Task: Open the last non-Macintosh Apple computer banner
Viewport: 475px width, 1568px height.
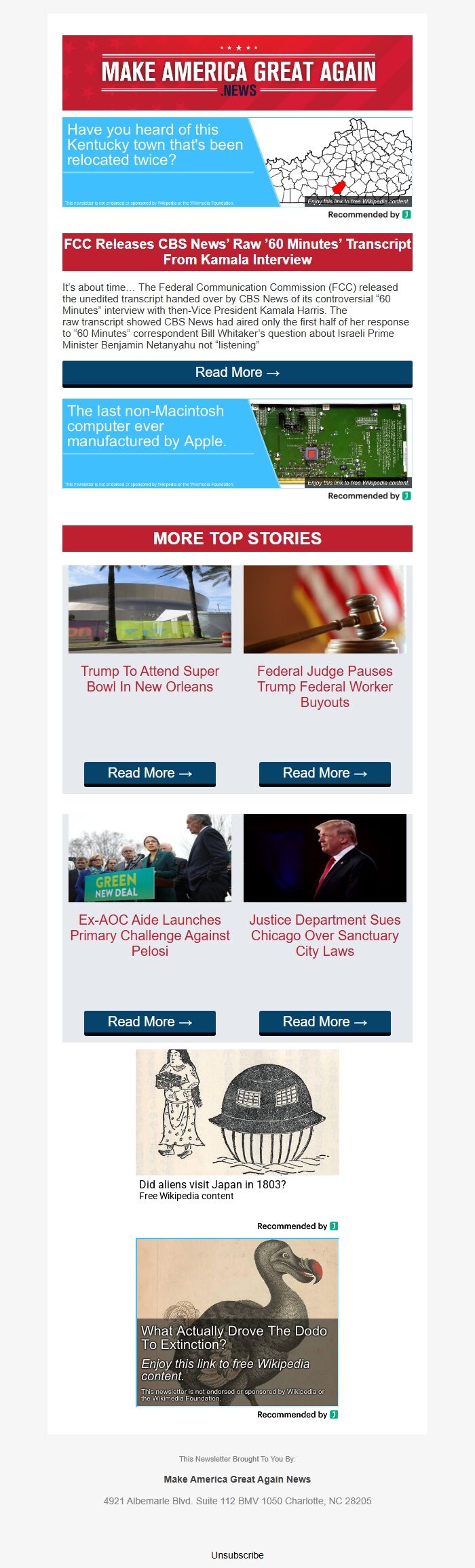Action: coord(237,443)
